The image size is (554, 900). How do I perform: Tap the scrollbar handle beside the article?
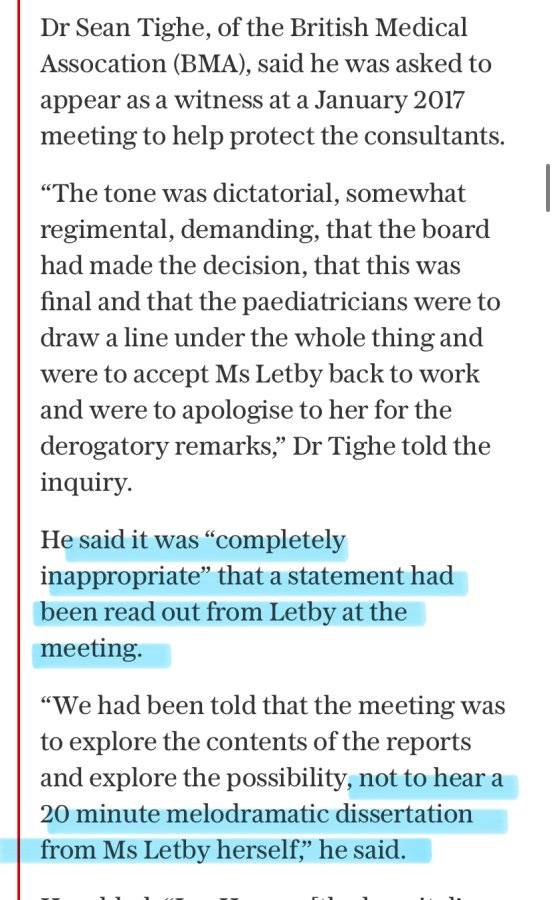click(548, 188)
